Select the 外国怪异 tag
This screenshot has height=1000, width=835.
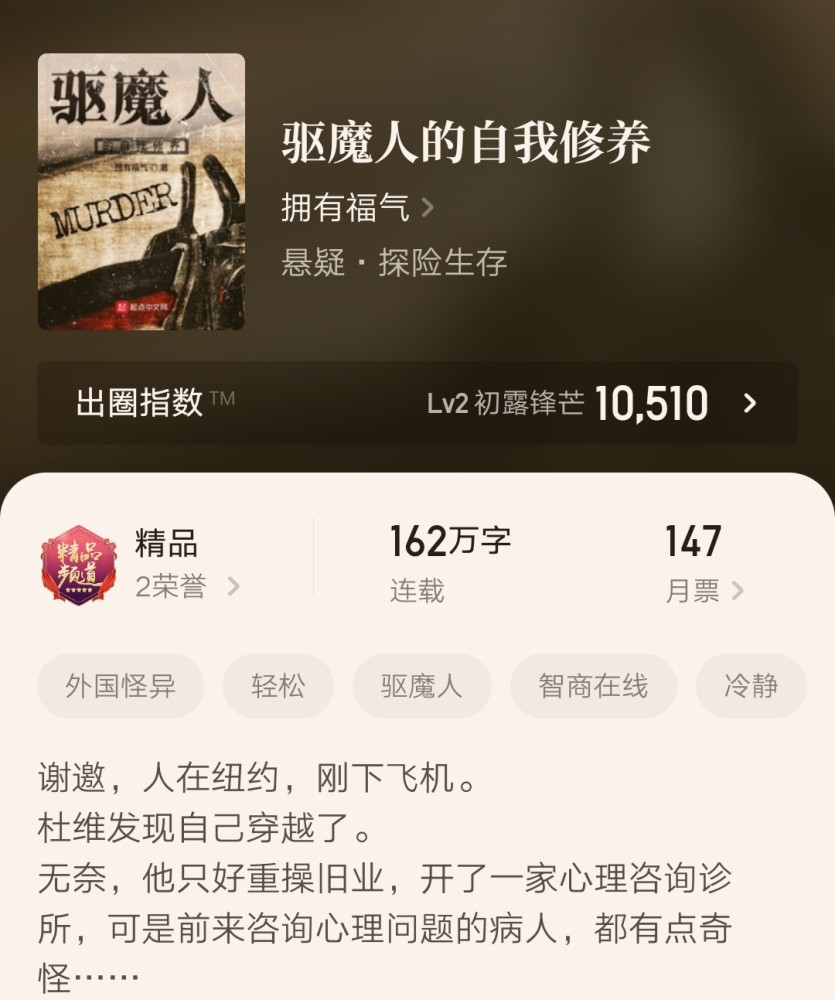coord(120,686)
